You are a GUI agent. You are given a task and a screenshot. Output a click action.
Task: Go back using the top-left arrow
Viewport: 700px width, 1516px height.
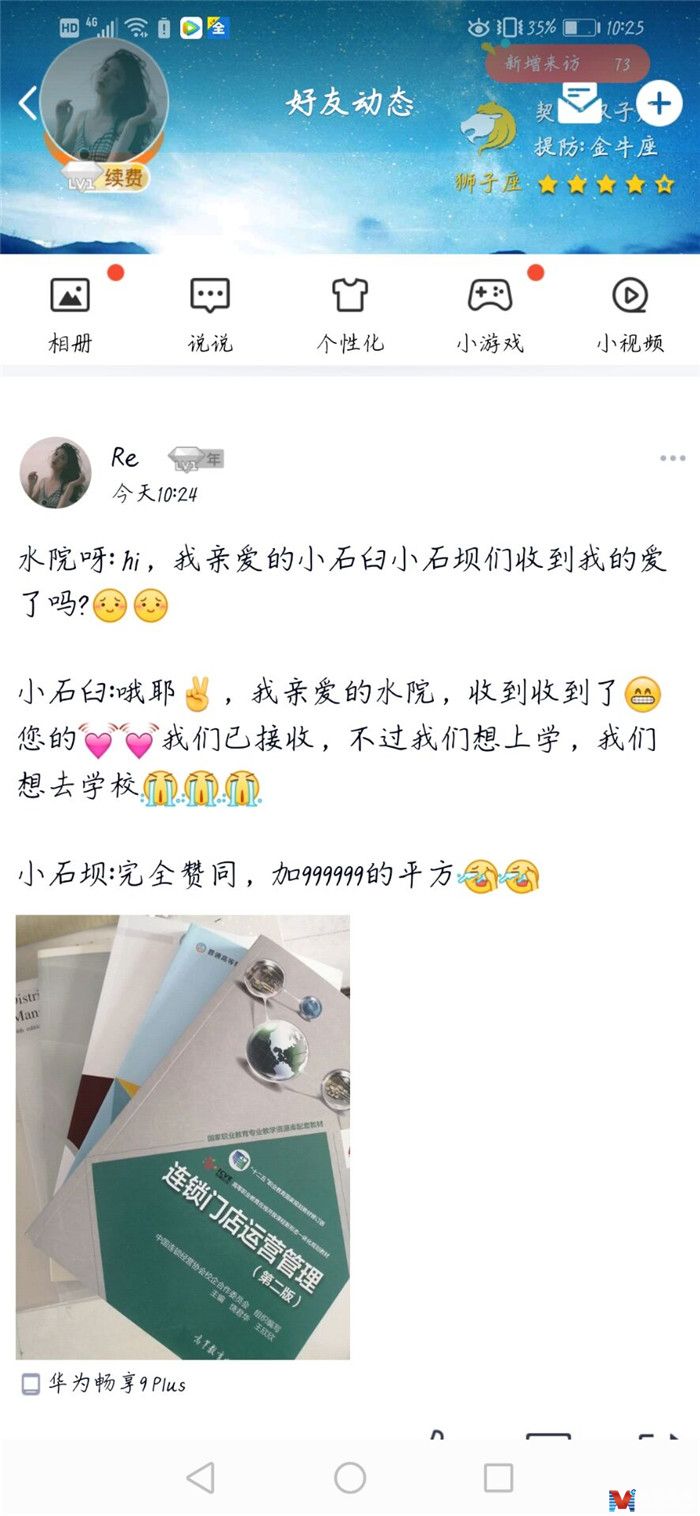click(28, 103)
